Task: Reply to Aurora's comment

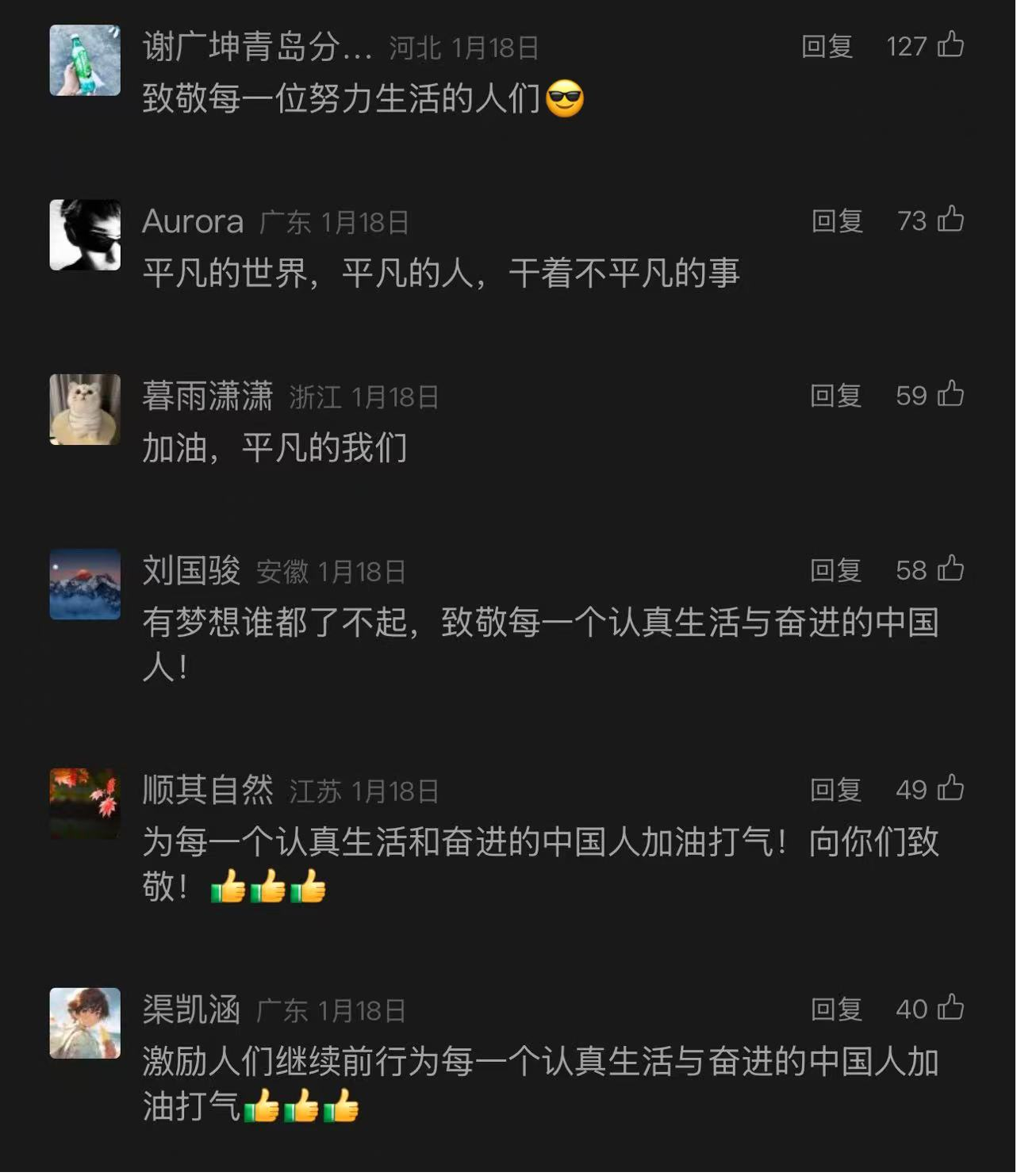Action: point(837,221)
